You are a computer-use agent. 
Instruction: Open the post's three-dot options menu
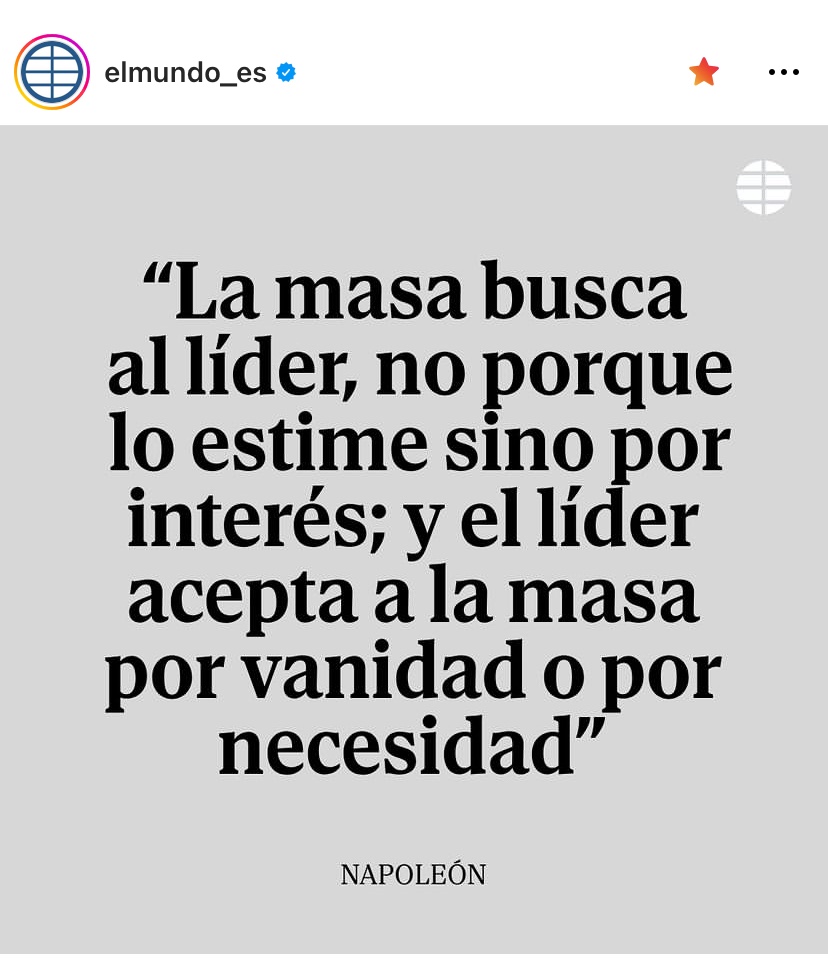tap(783, 72)
